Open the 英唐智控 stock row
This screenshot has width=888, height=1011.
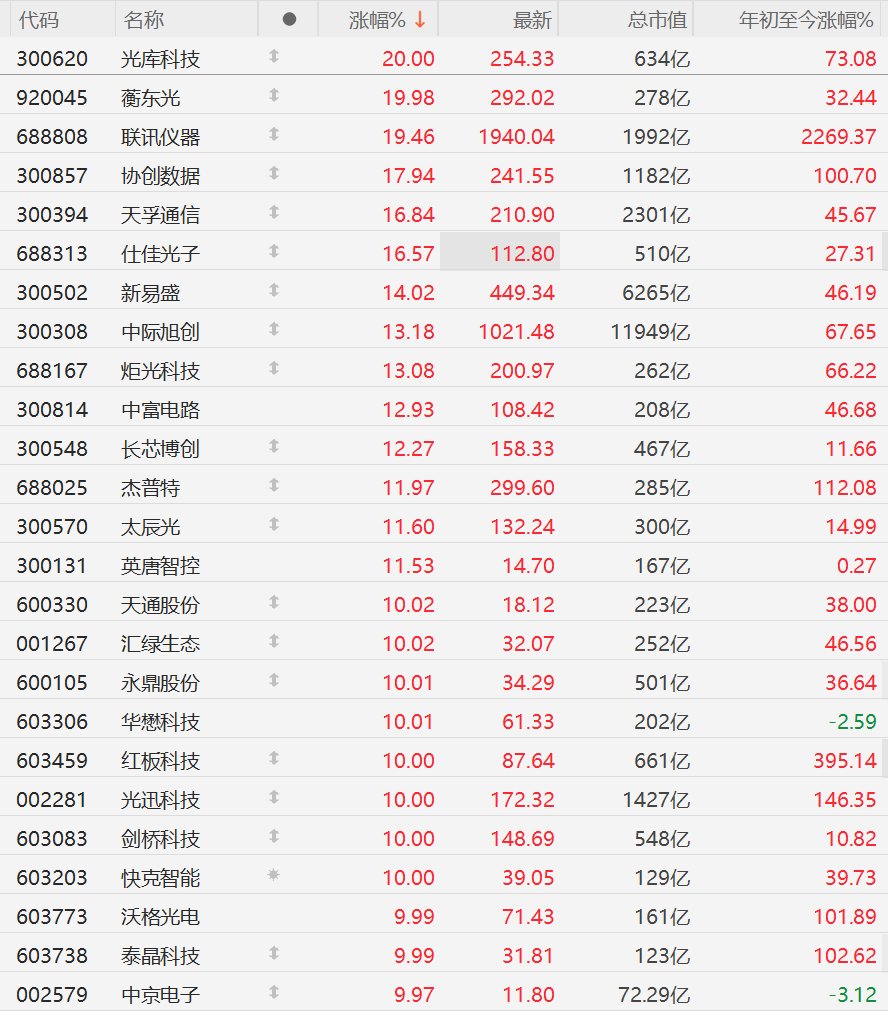click(444, 565)
